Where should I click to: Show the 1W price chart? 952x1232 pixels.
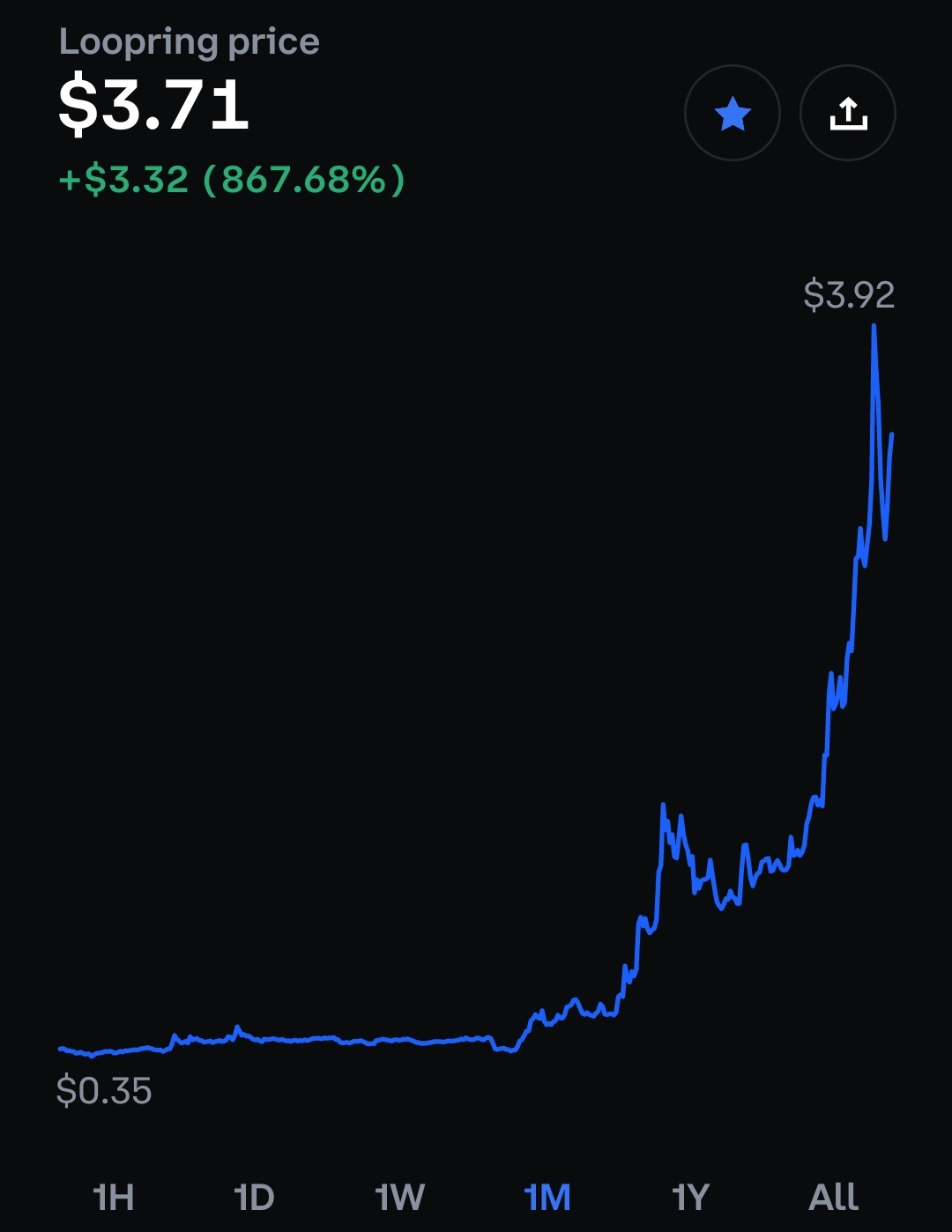(x=399, y=1197)
